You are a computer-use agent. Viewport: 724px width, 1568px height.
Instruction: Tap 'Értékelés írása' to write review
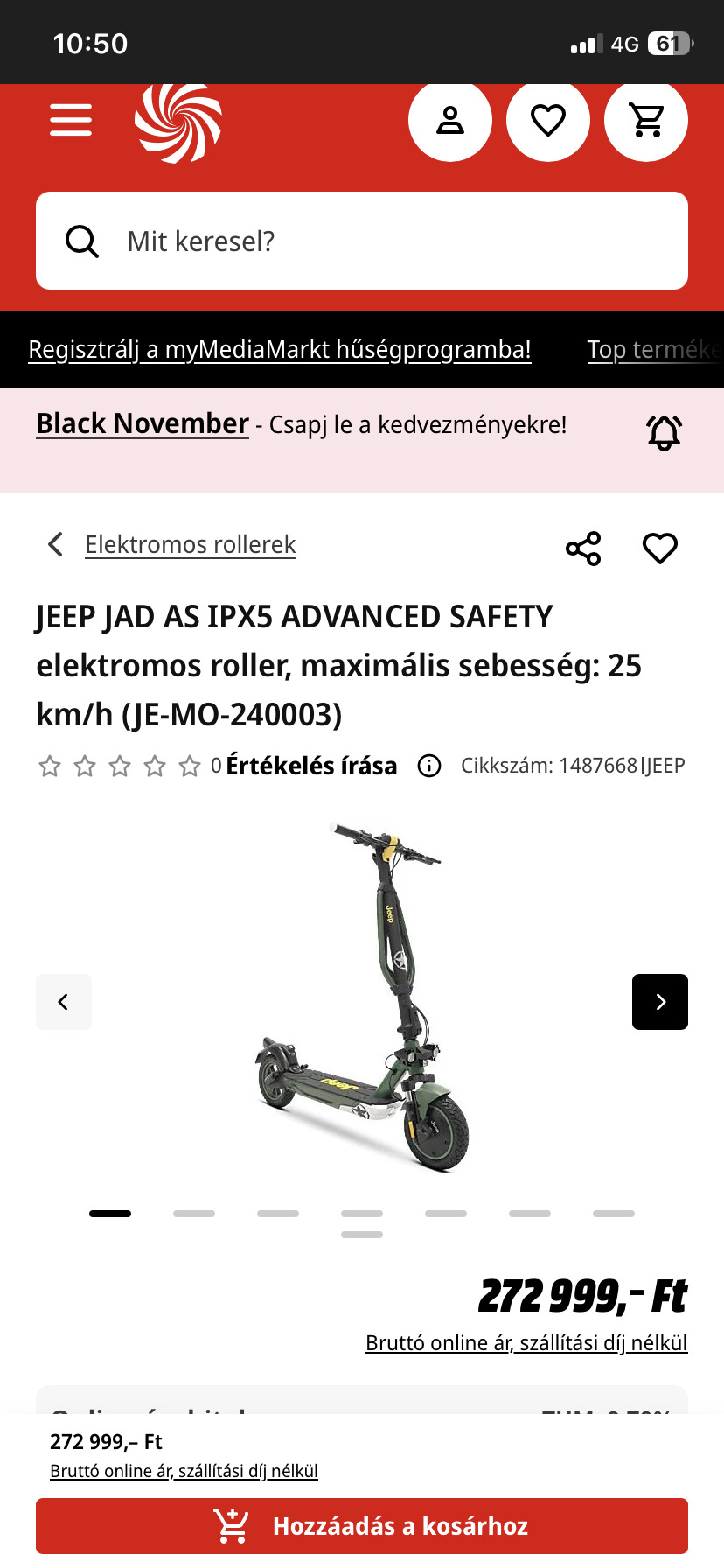(x=311, y=766)
